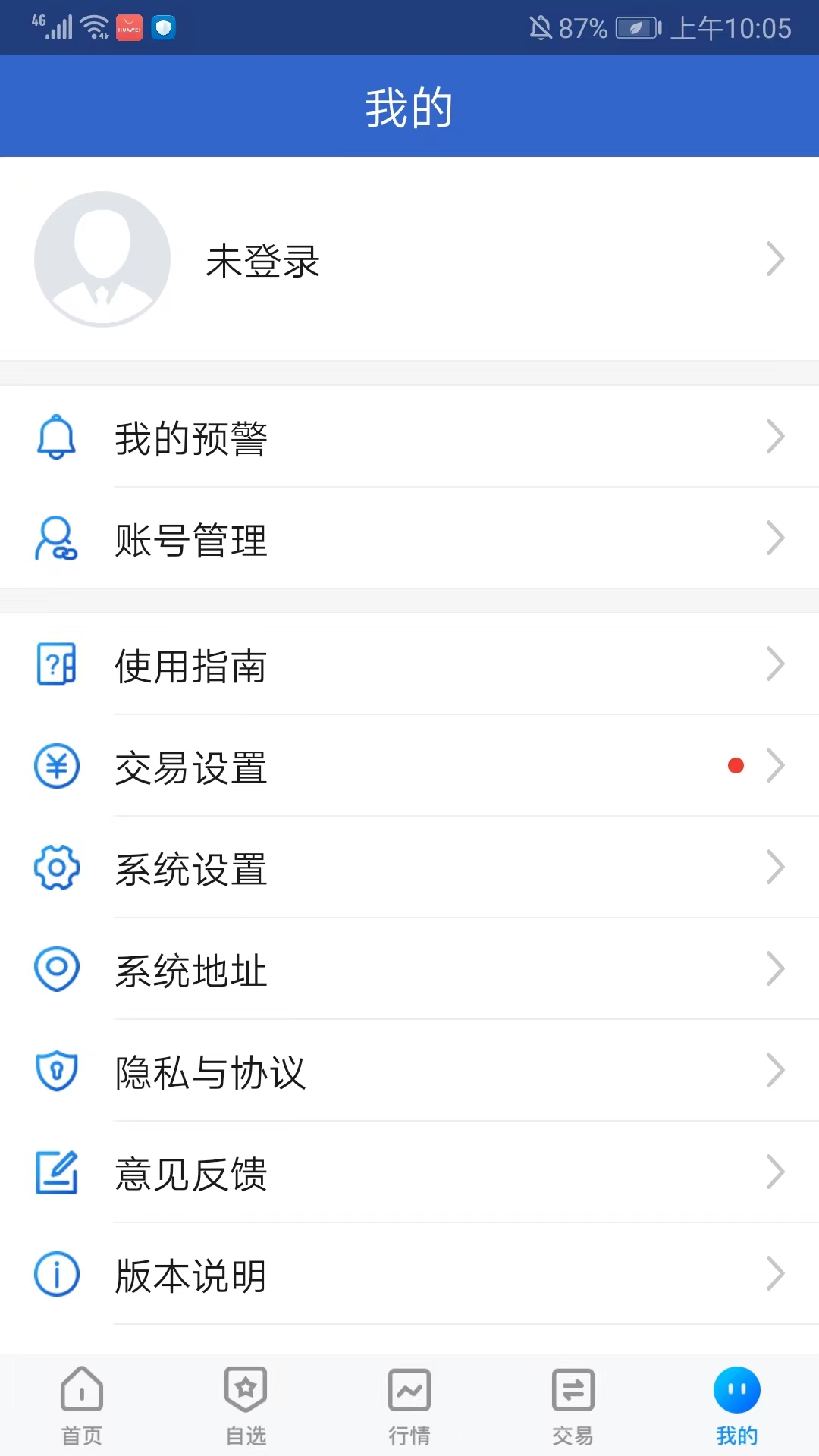Screen dimensions: 819x1456
Task: Click the 交易设置 yen symbol icon
Action: [x=56, y=767]
